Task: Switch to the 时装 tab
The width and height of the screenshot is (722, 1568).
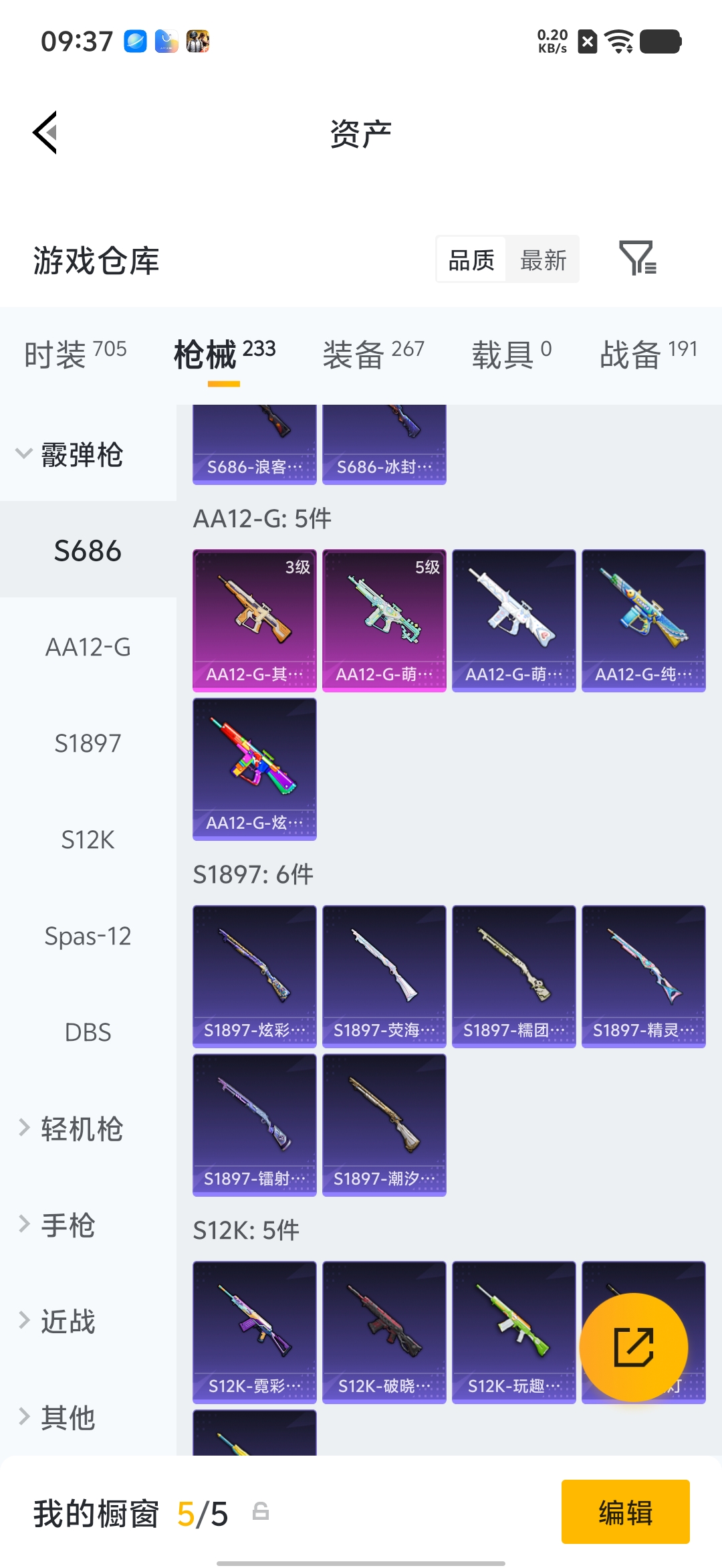Action: [x=75, y=353]
